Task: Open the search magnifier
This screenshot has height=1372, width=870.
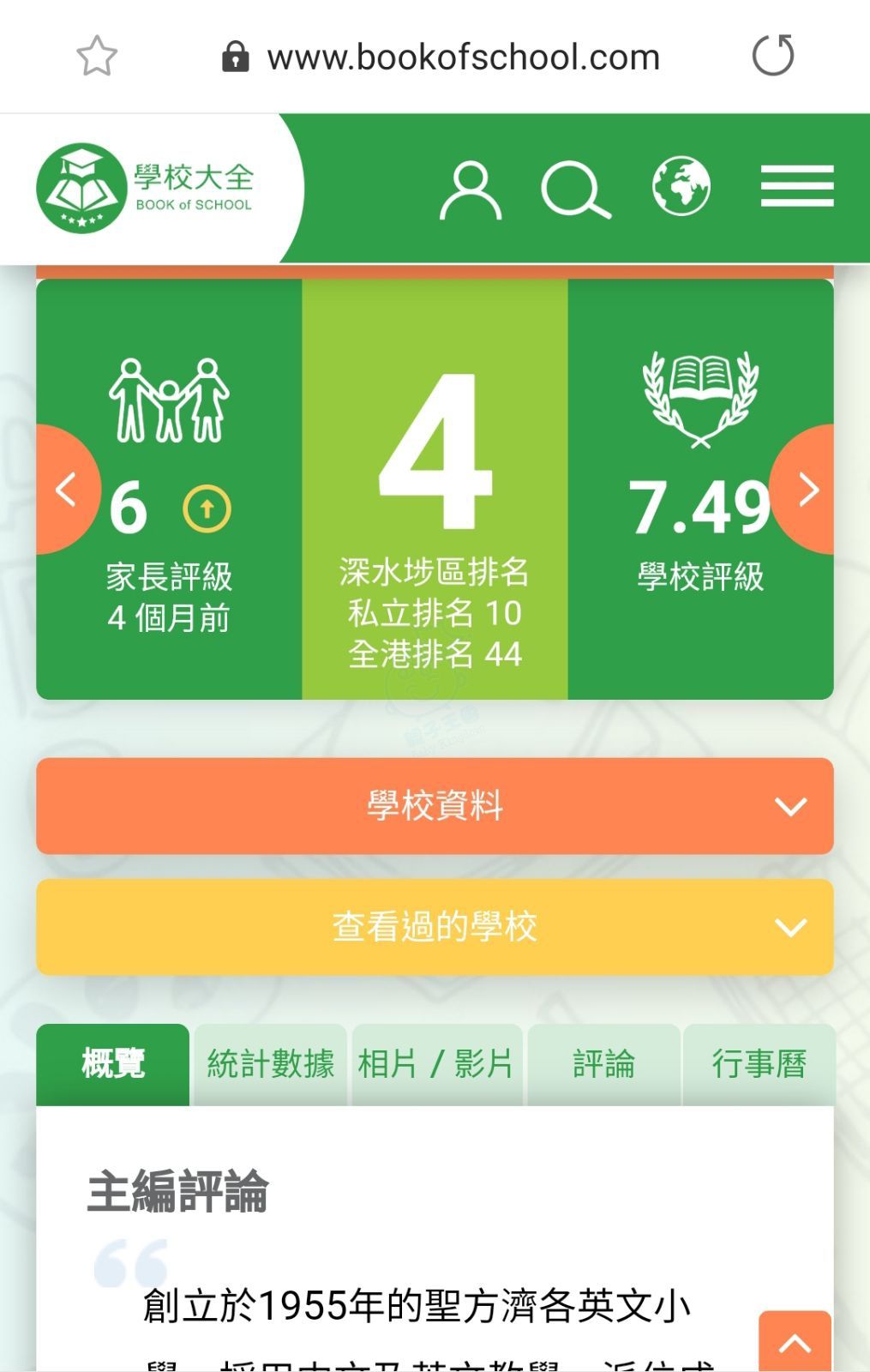Action: (575, 189)
